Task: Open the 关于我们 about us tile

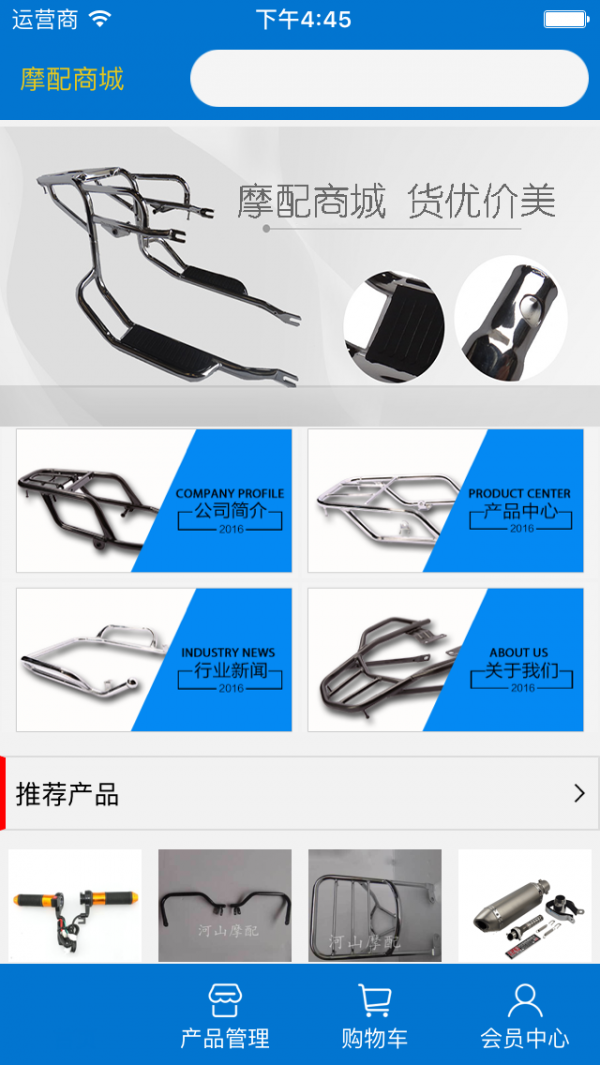Action: (445, 660)
